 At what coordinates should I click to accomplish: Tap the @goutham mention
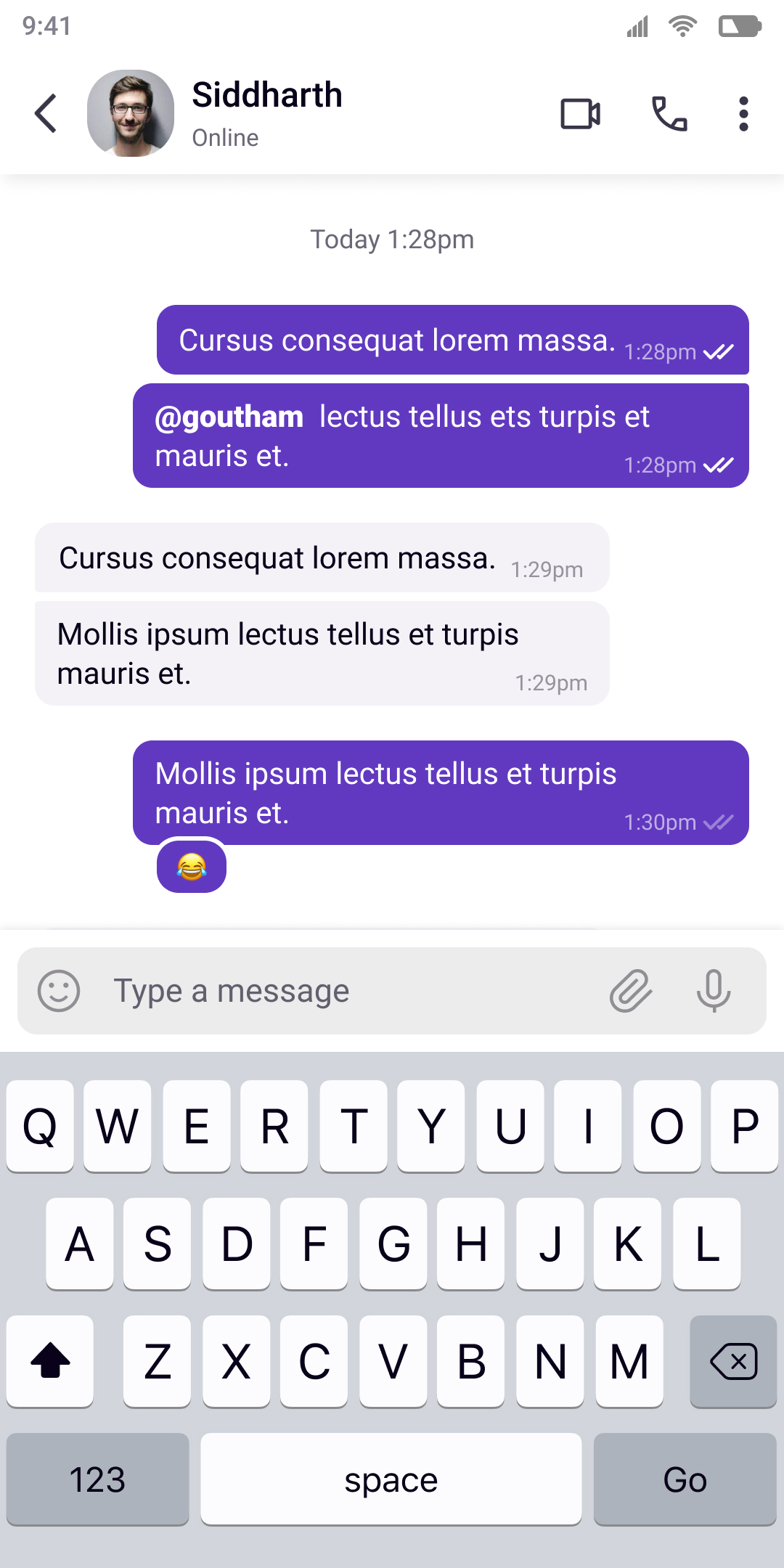tap(229, 417)
